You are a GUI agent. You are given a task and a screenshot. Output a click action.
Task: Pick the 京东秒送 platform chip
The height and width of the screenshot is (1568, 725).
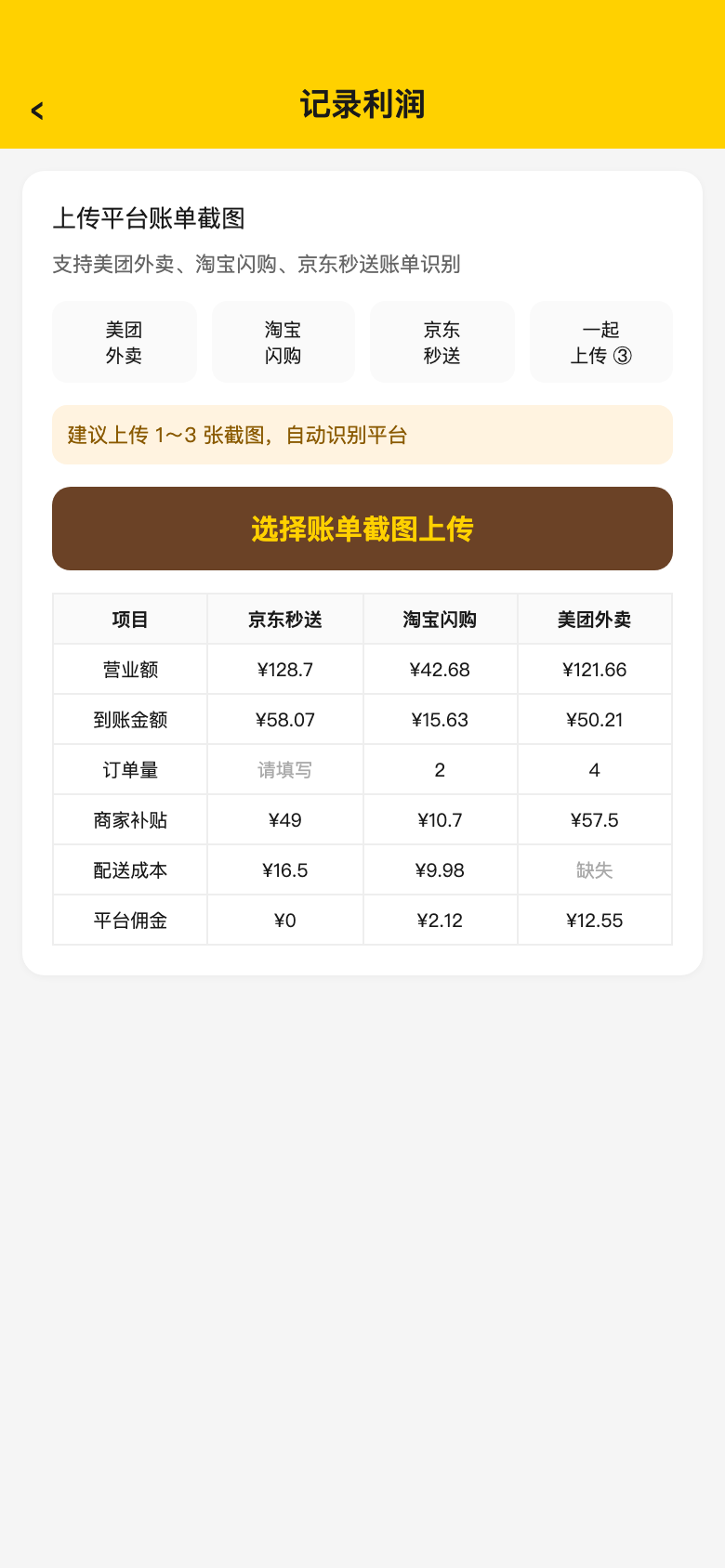tap(442, 342)
